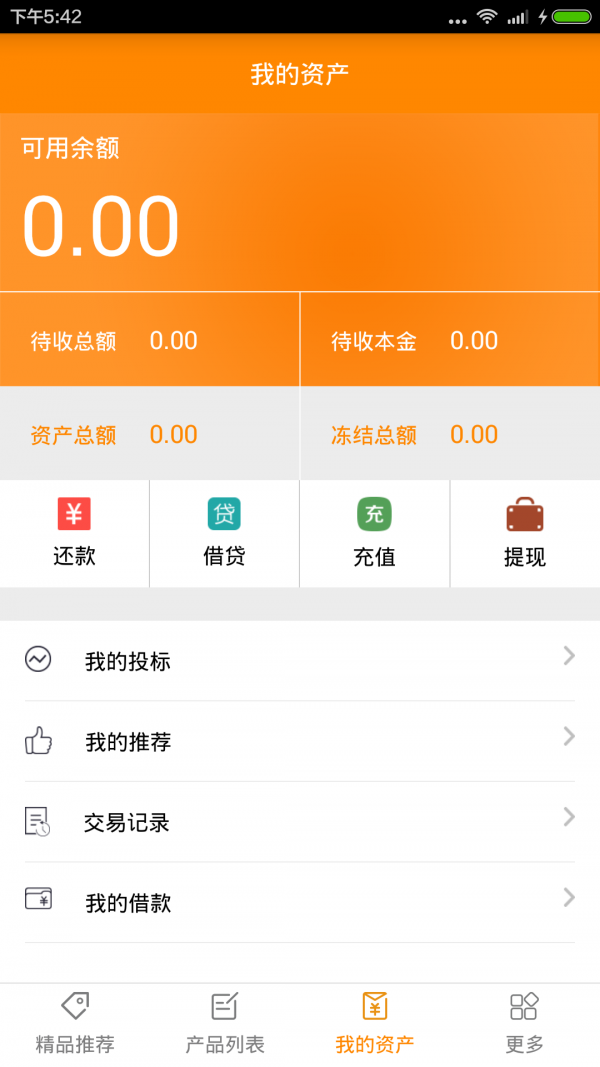View 我的推荐 referrals

(x=300, y=741)
